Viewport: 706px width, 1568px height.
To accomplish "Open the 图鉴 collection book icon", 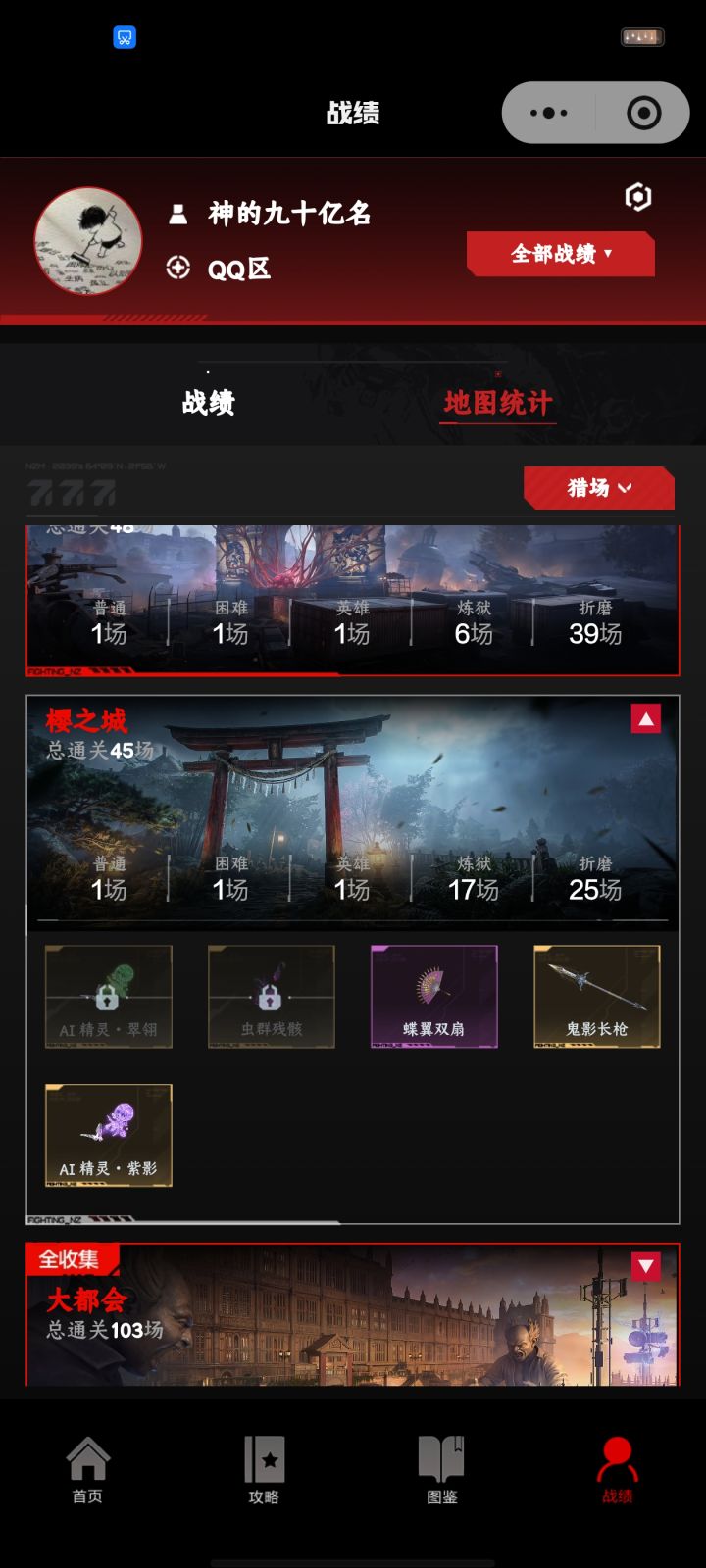I will point(441,1464).
